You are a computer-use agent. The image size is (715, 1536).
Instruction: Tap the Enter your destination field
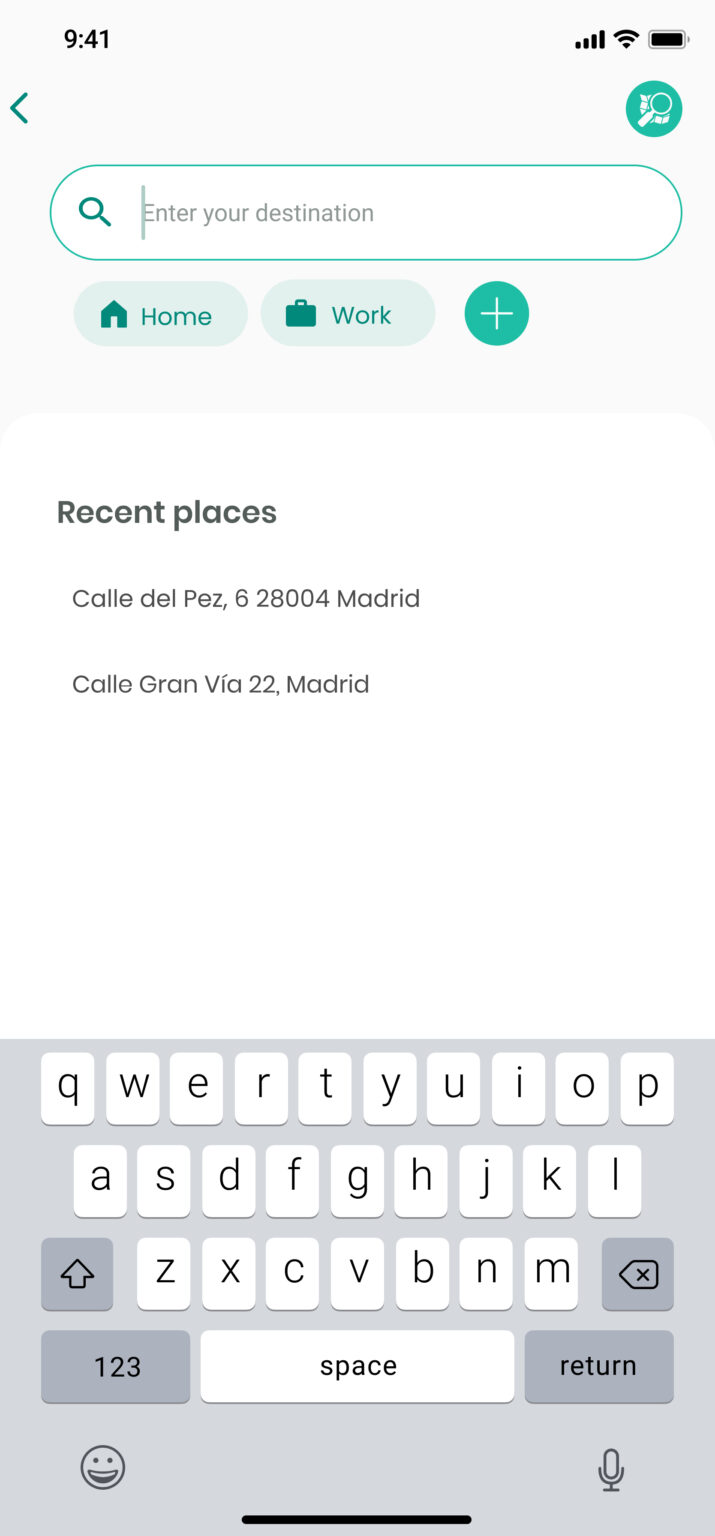click(x=400, y=213)
